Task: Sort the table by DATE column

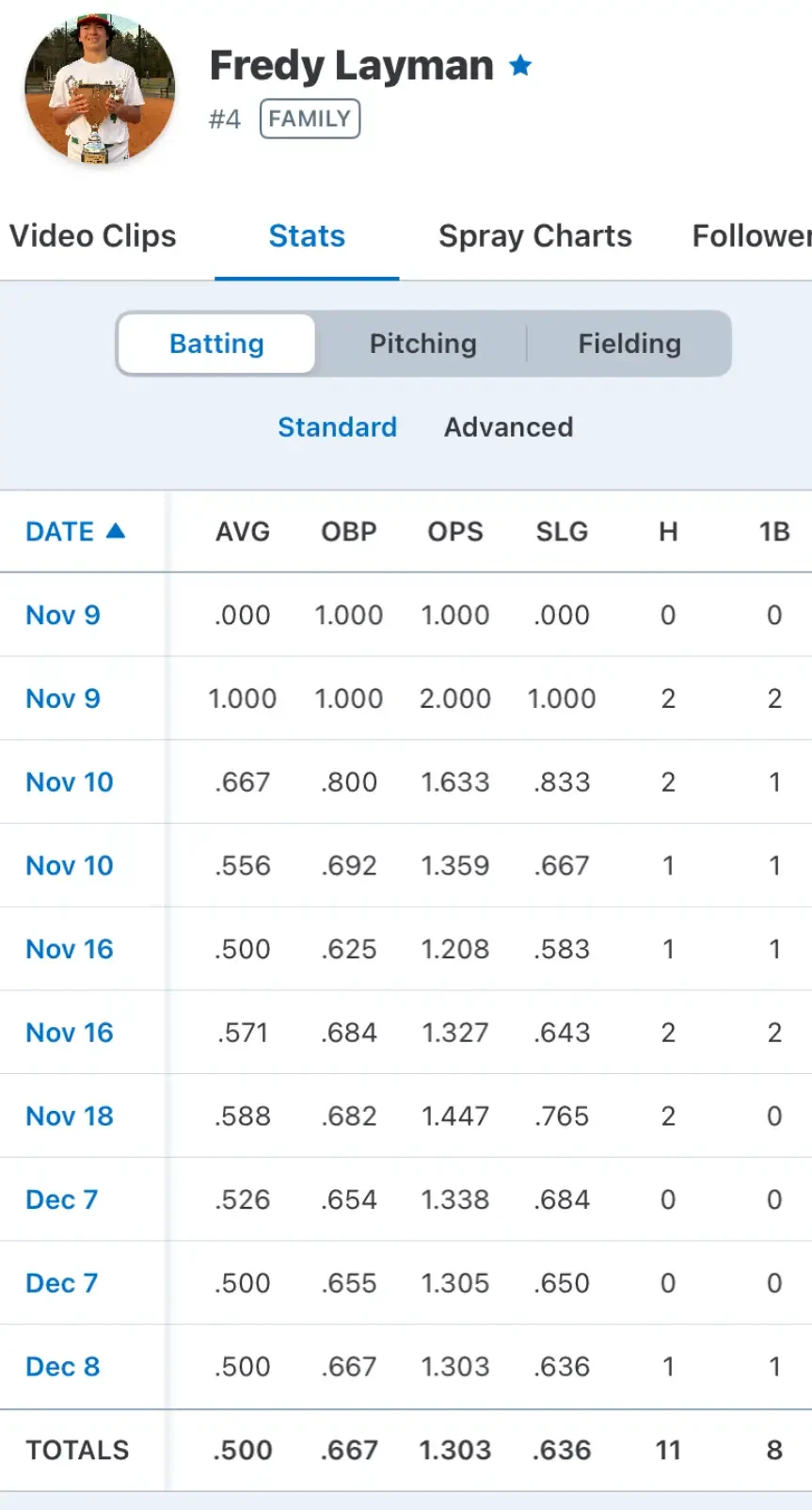Action: [x=75, y=532]
